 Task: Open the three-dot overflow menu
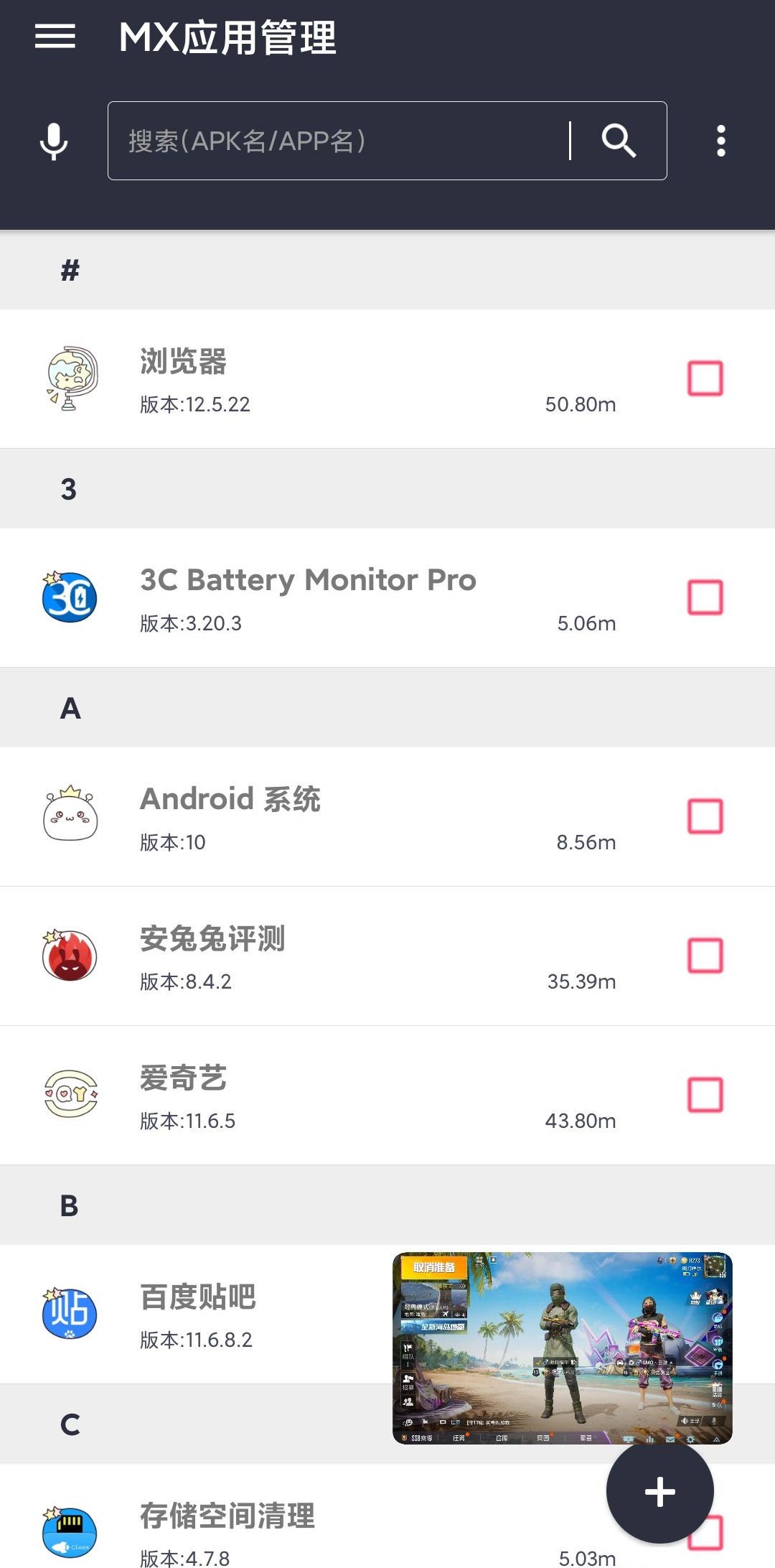721,141
